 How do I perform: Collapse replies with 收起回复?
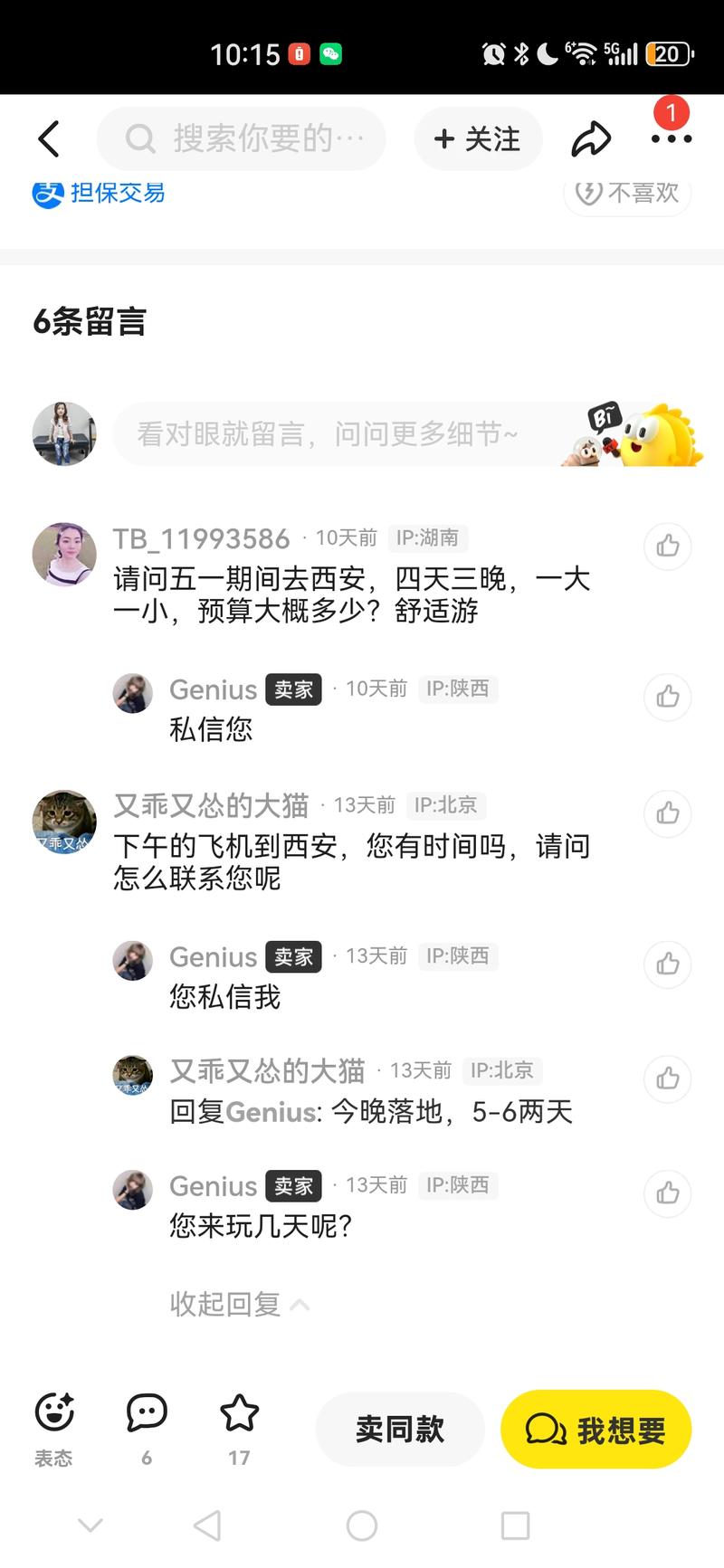(239, 1304)
